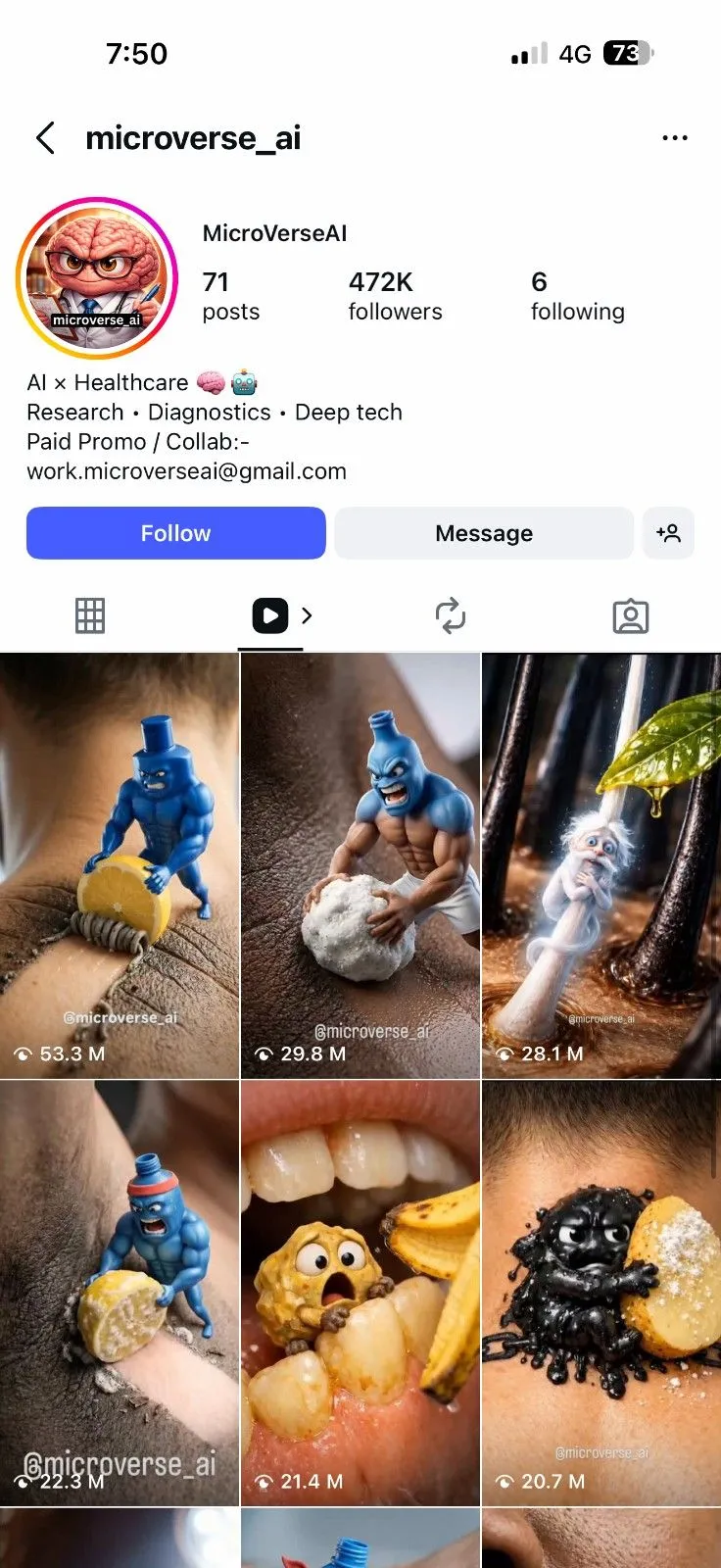View the microverse_ai profile story
The height and width of the screenshot is (1568, 721).
click(97, 278)
